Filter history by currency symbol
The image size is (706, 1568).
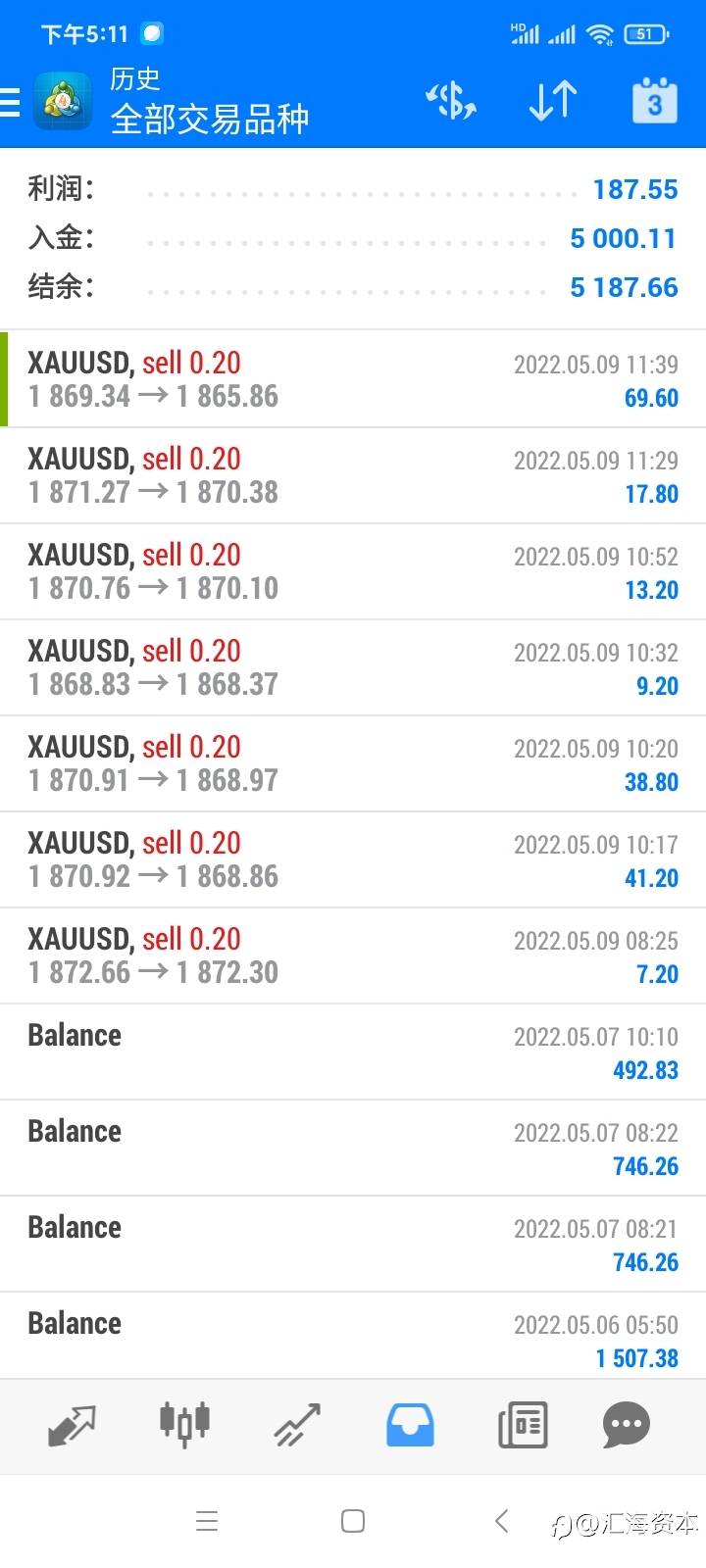click(x=450, y=101)
